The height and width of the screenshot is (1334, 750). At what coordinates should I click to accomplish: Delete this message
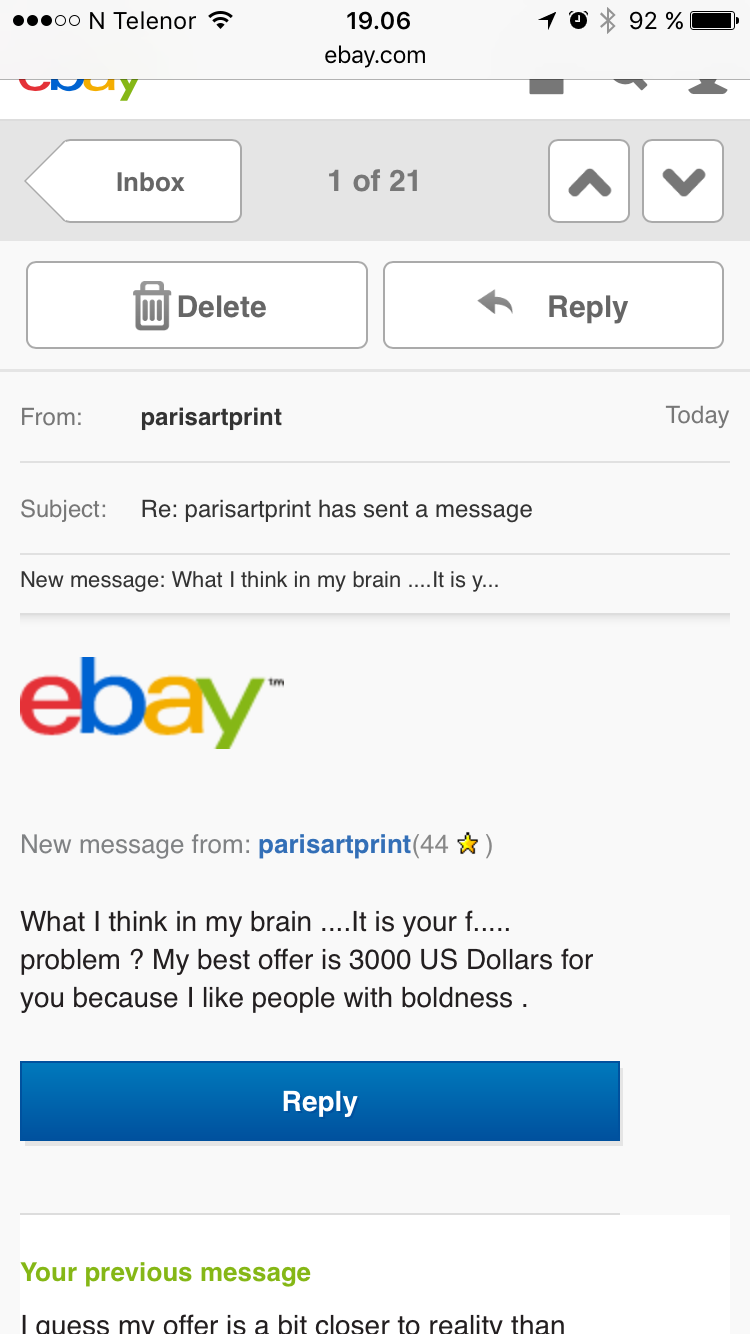[197, 306]
